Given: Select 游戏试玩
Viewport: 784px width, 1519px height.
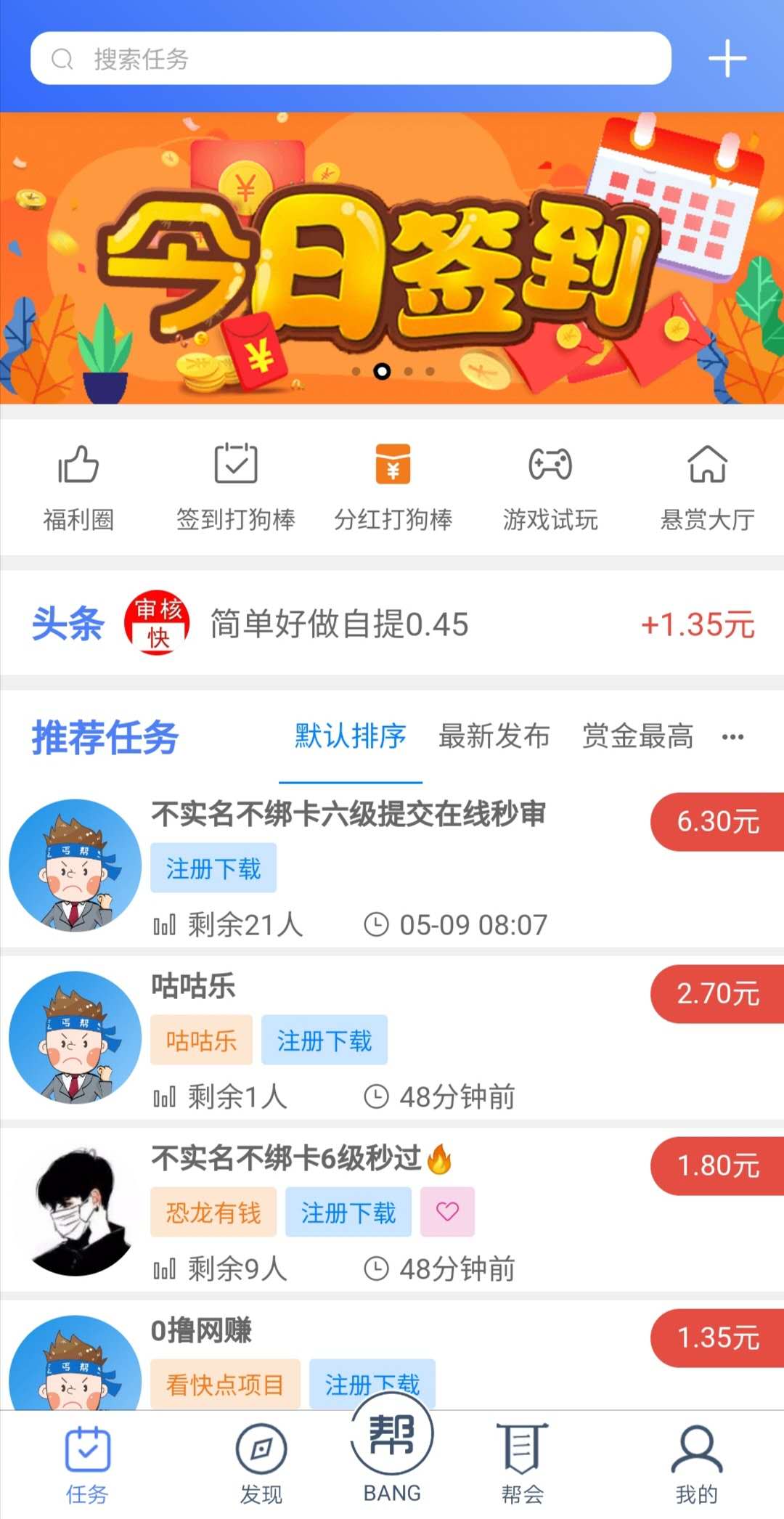Looking at the screenshot, I should point(550,486).
